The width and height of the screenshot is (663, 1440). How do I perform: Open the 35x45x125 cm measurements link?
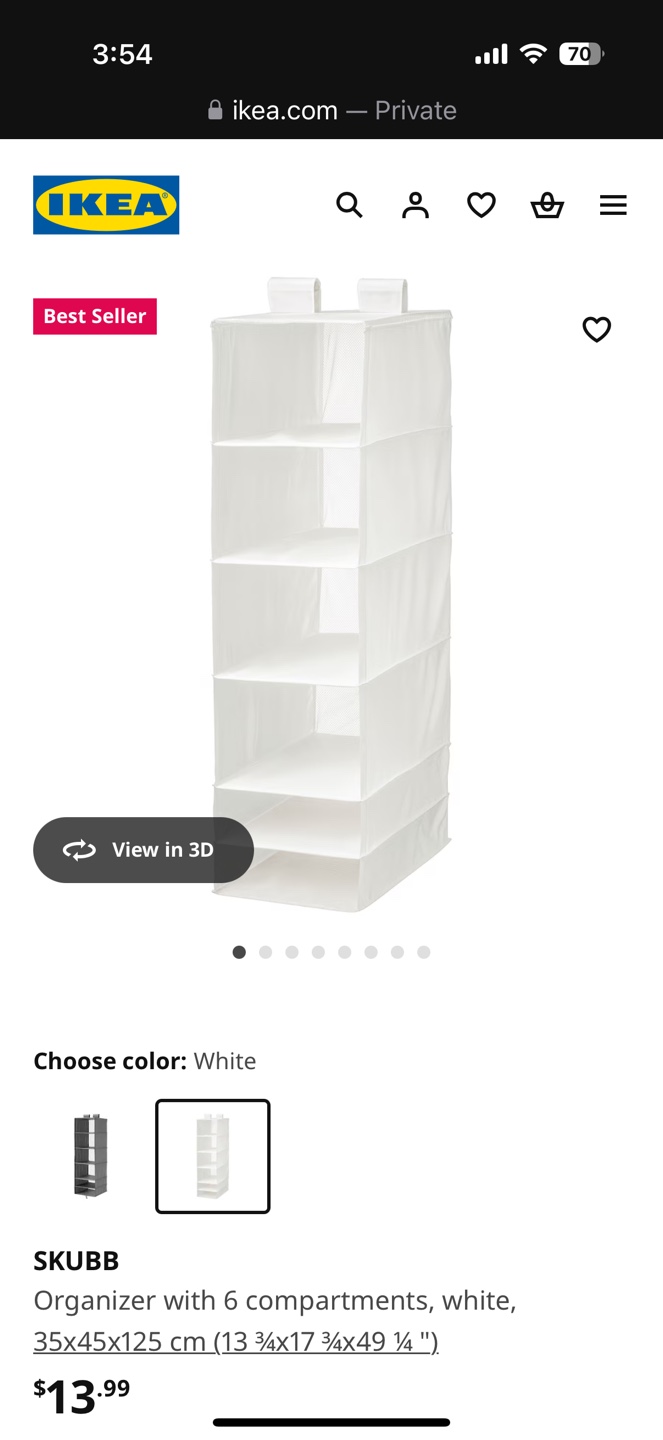tap(236, 1341)
